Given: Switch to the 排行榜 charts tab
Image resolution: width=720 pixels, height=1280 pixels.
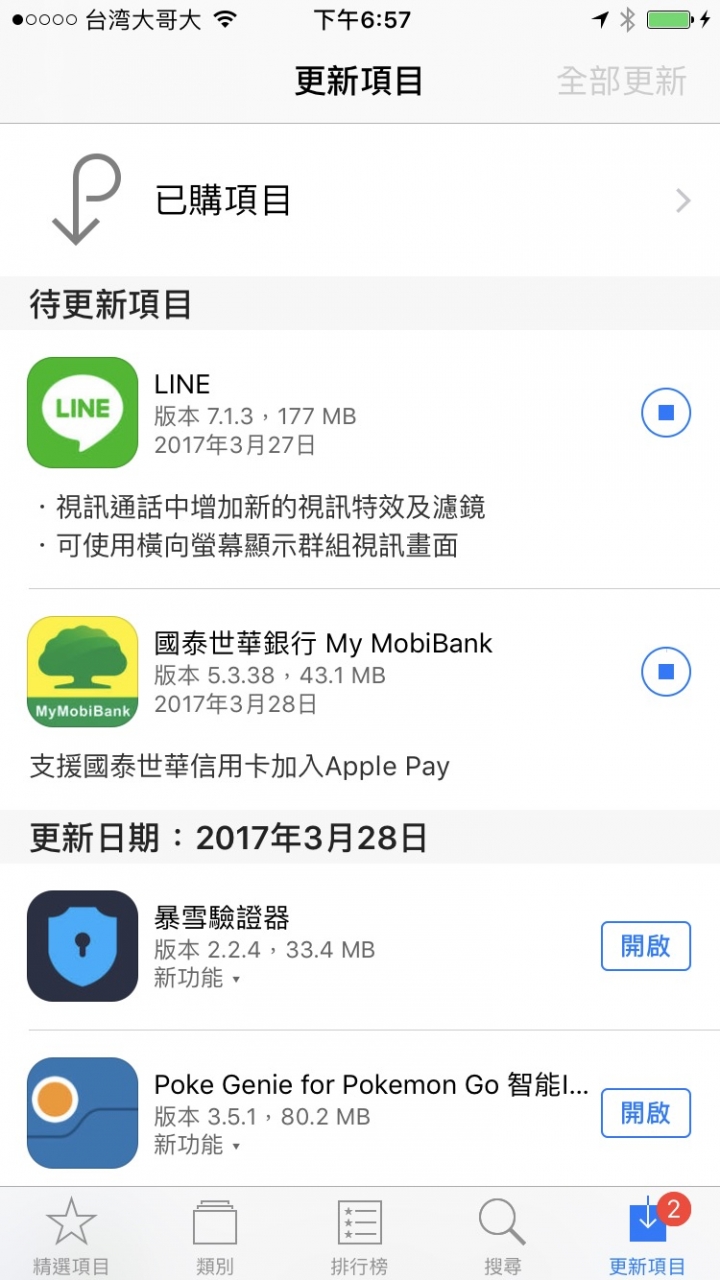Looking at the screenshot, I should click(359, 1235).
